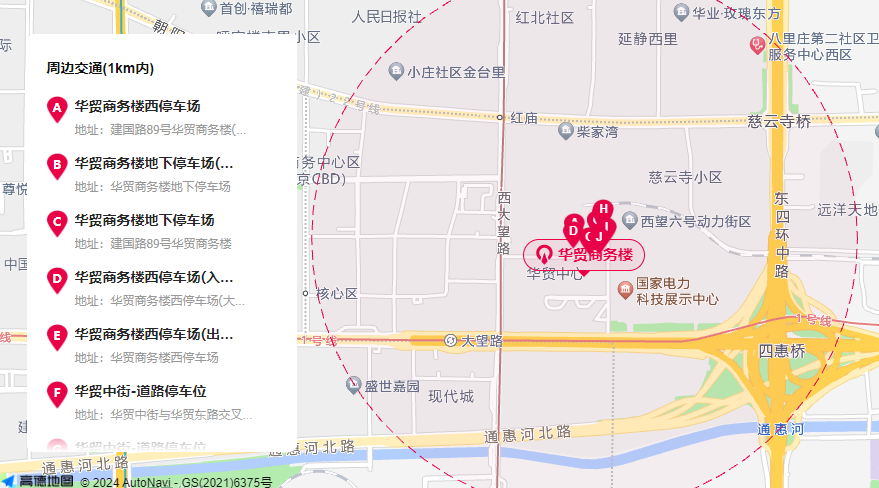Tap map marker D
The width and height of the screenshot is (879, 488).
click(x=573, y=230)
